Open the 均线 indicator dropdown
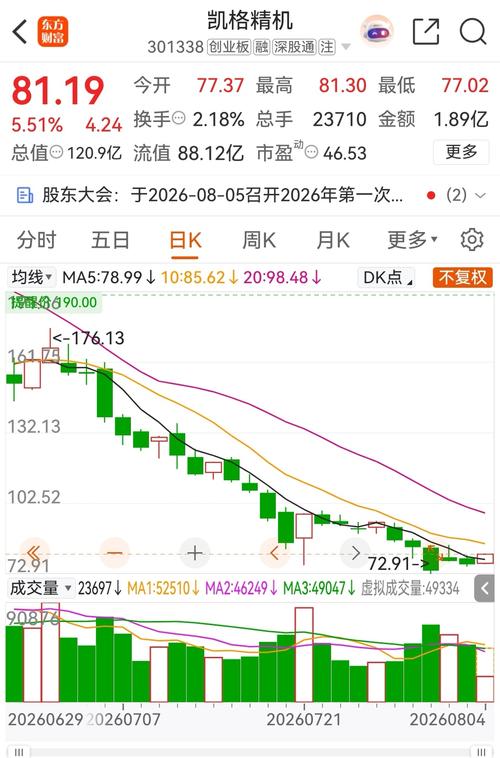500x758 pixels. [x=31, y=277]
